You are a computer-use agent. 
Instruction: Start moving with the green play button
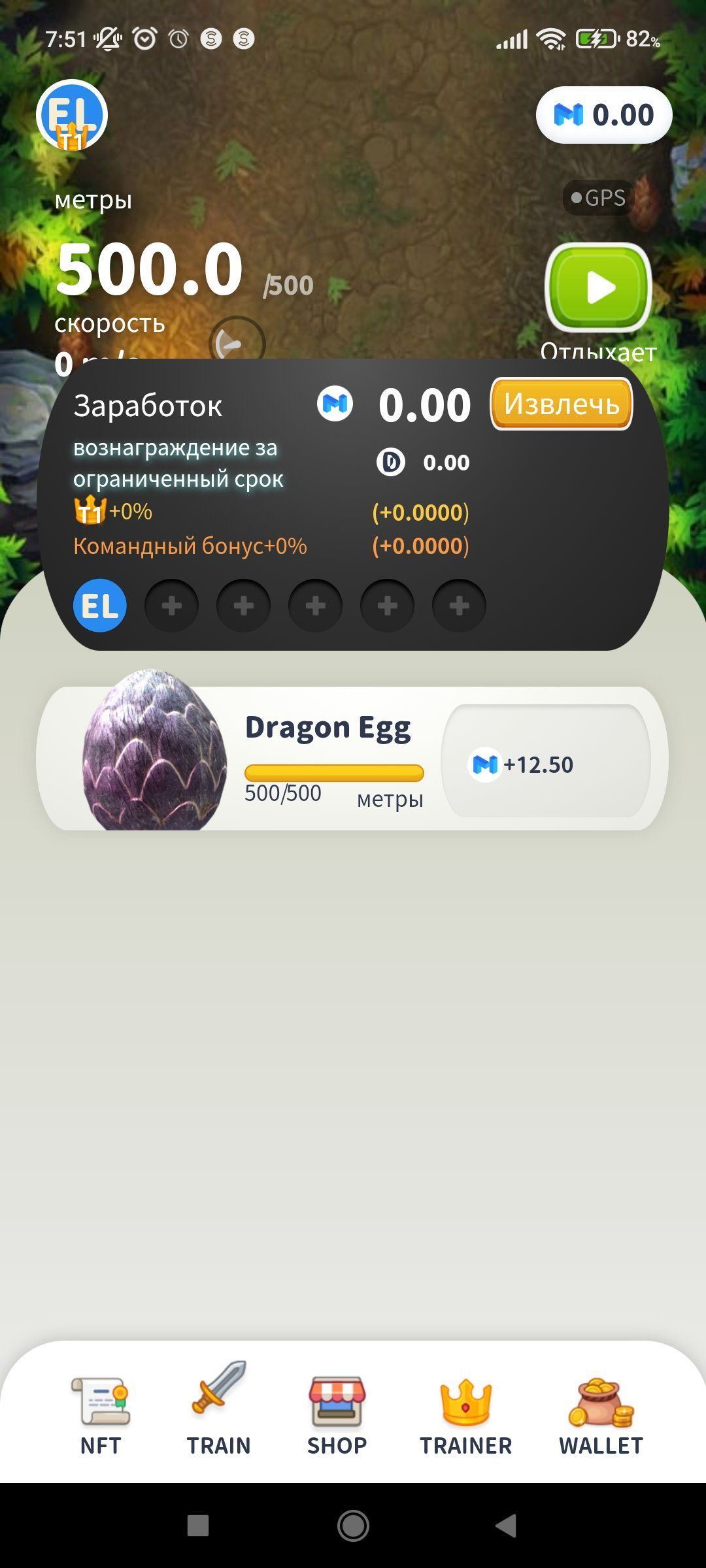598,287
